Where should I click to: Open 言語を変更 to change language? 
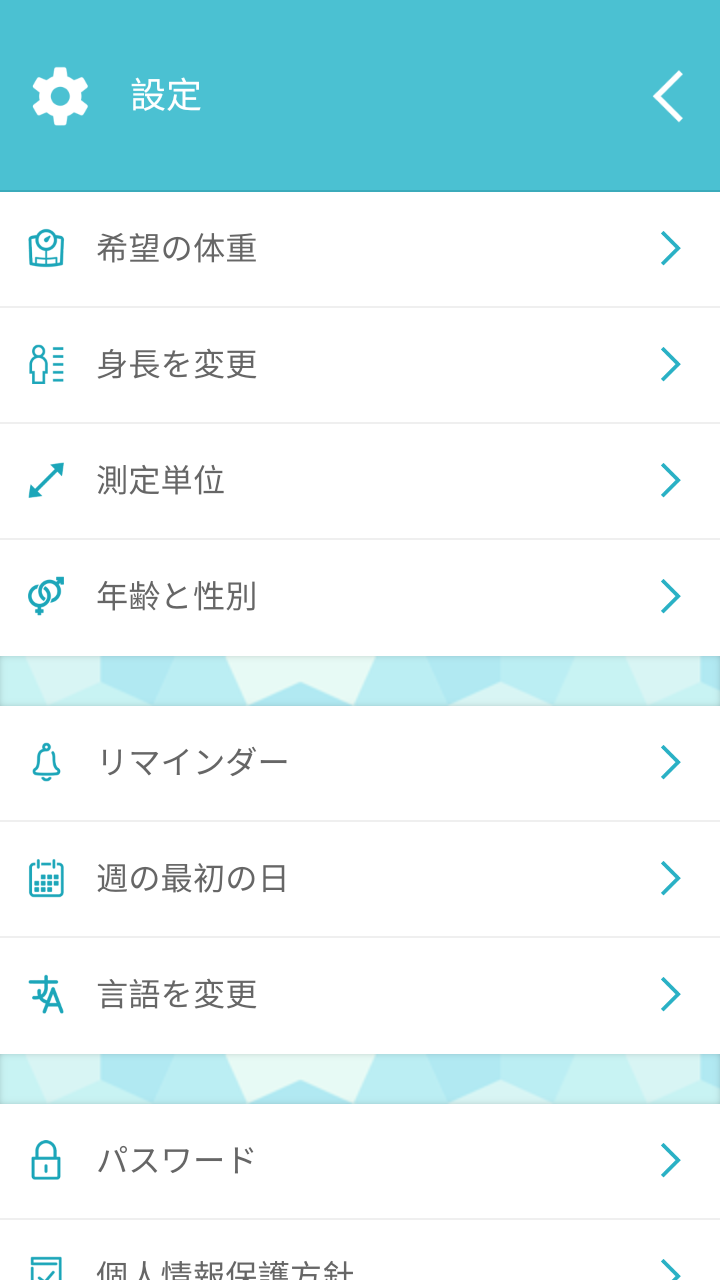(360, 995)
